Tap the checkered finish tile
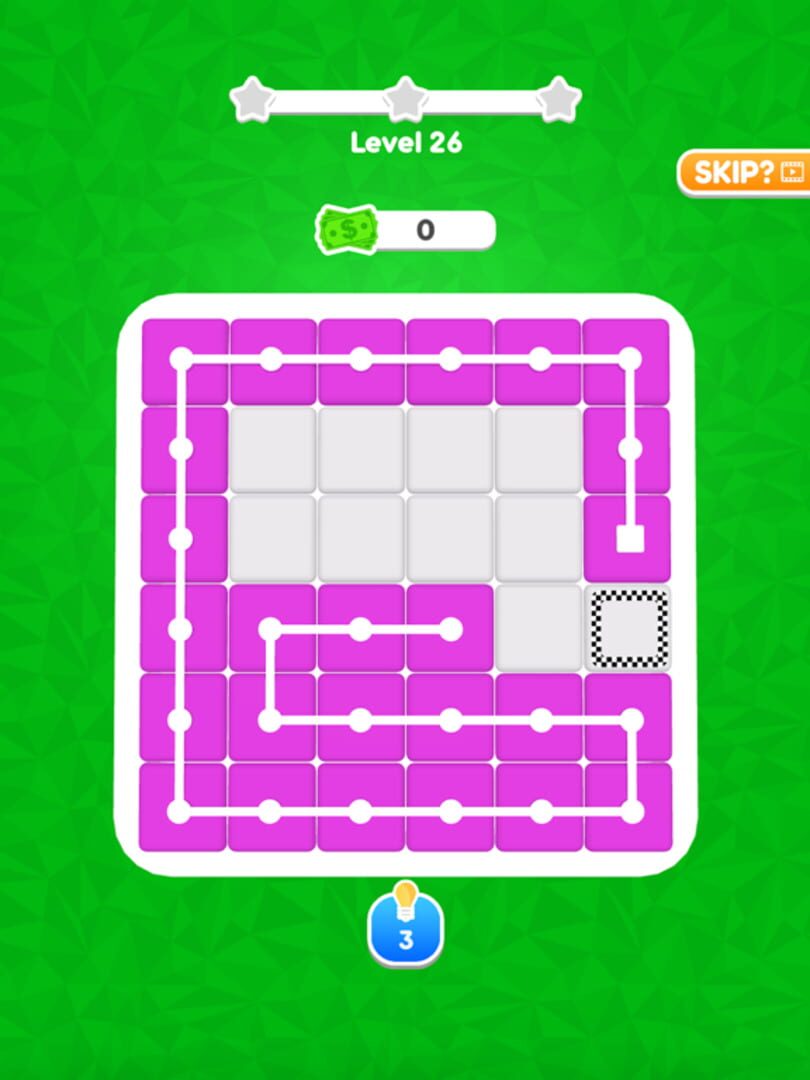The image size is (810, 1080). 628,629
